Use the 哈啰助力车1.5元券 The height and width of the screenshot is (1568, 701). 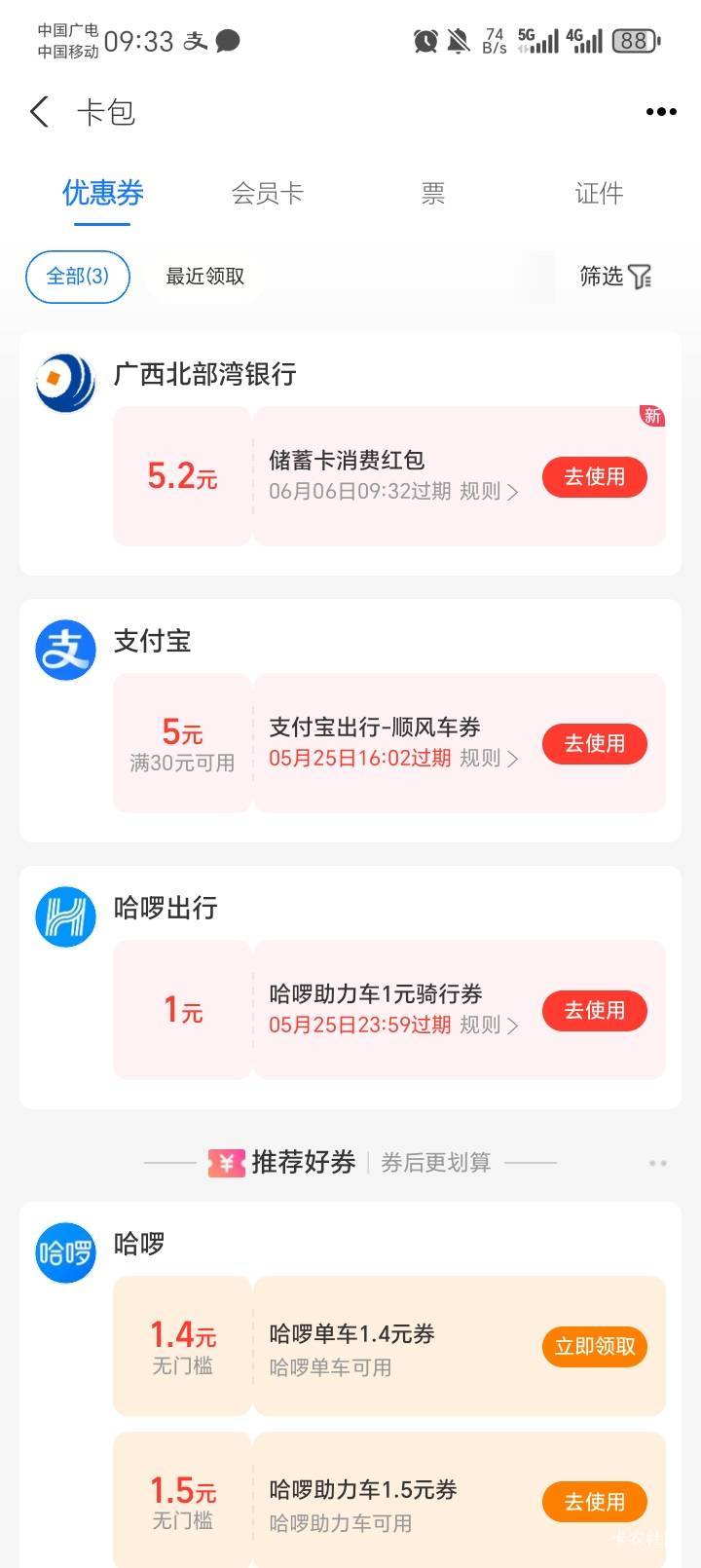(x=594, y=1503)
